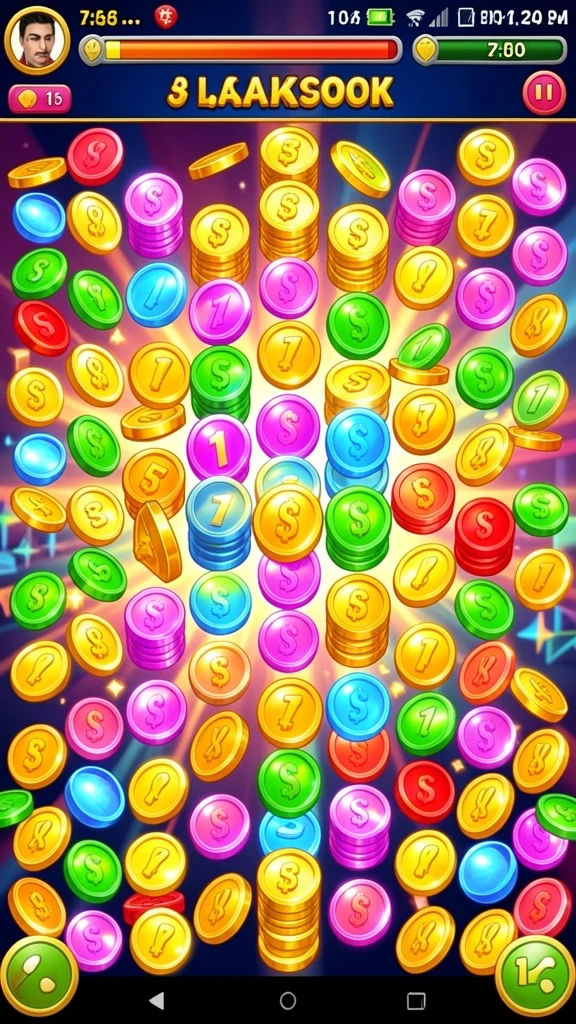
Task: Tap the green booster button bottom left
Action: (39, 976)
